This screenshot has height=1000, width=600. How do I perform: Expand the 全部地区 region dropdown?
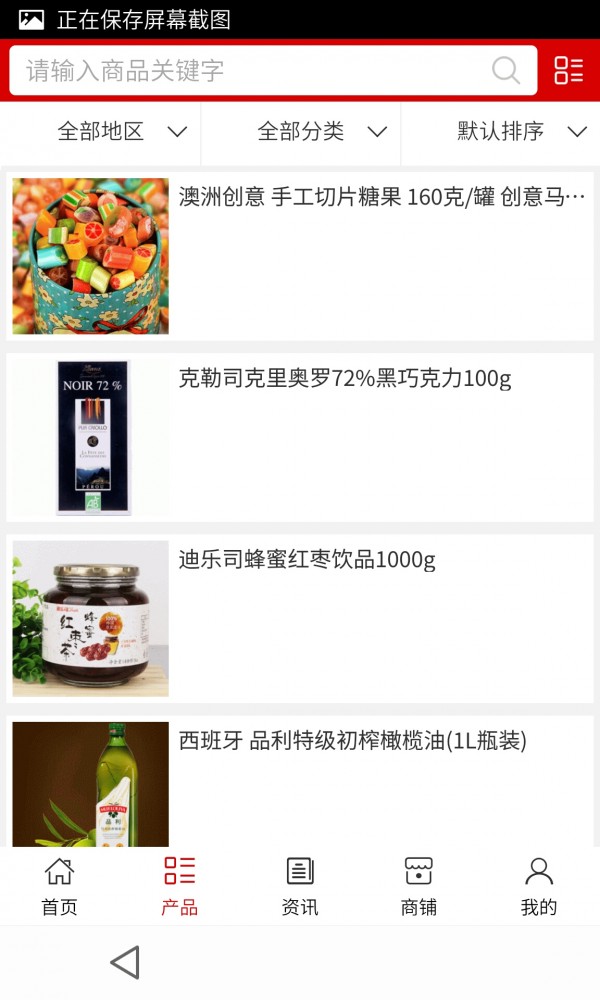click(x=122, y=131)
